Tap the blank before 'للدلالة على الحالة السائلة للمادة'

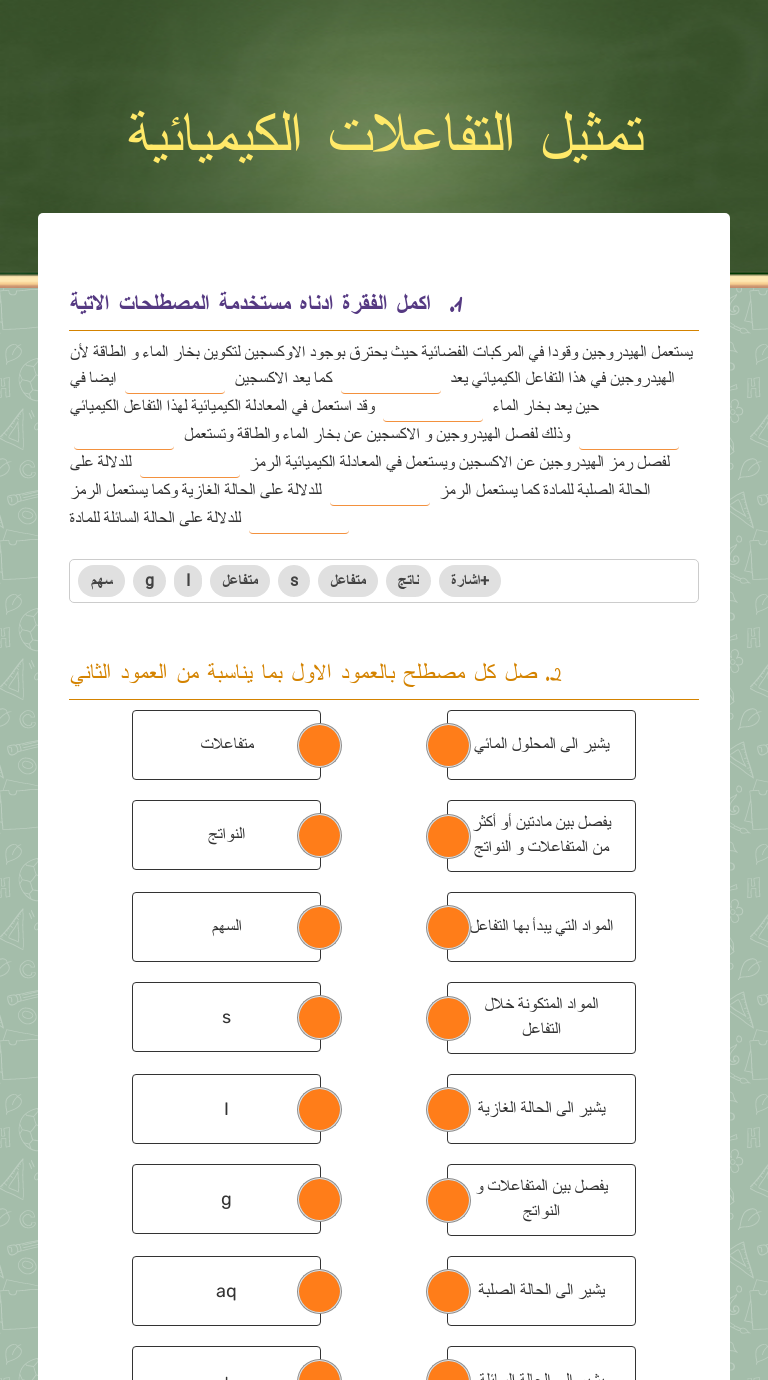coord(299,520)
